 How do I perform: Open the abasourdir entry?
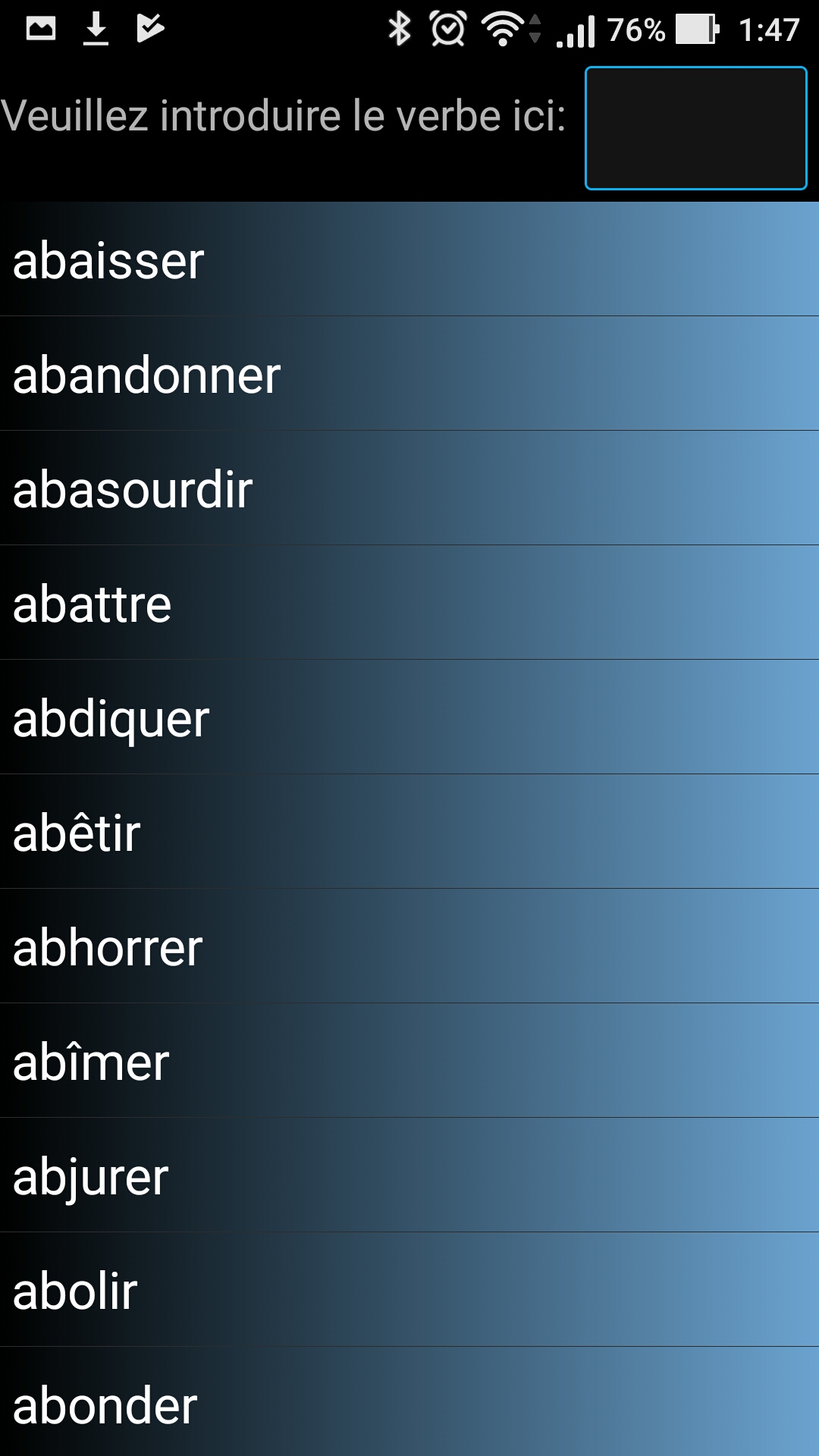(409, 489)
